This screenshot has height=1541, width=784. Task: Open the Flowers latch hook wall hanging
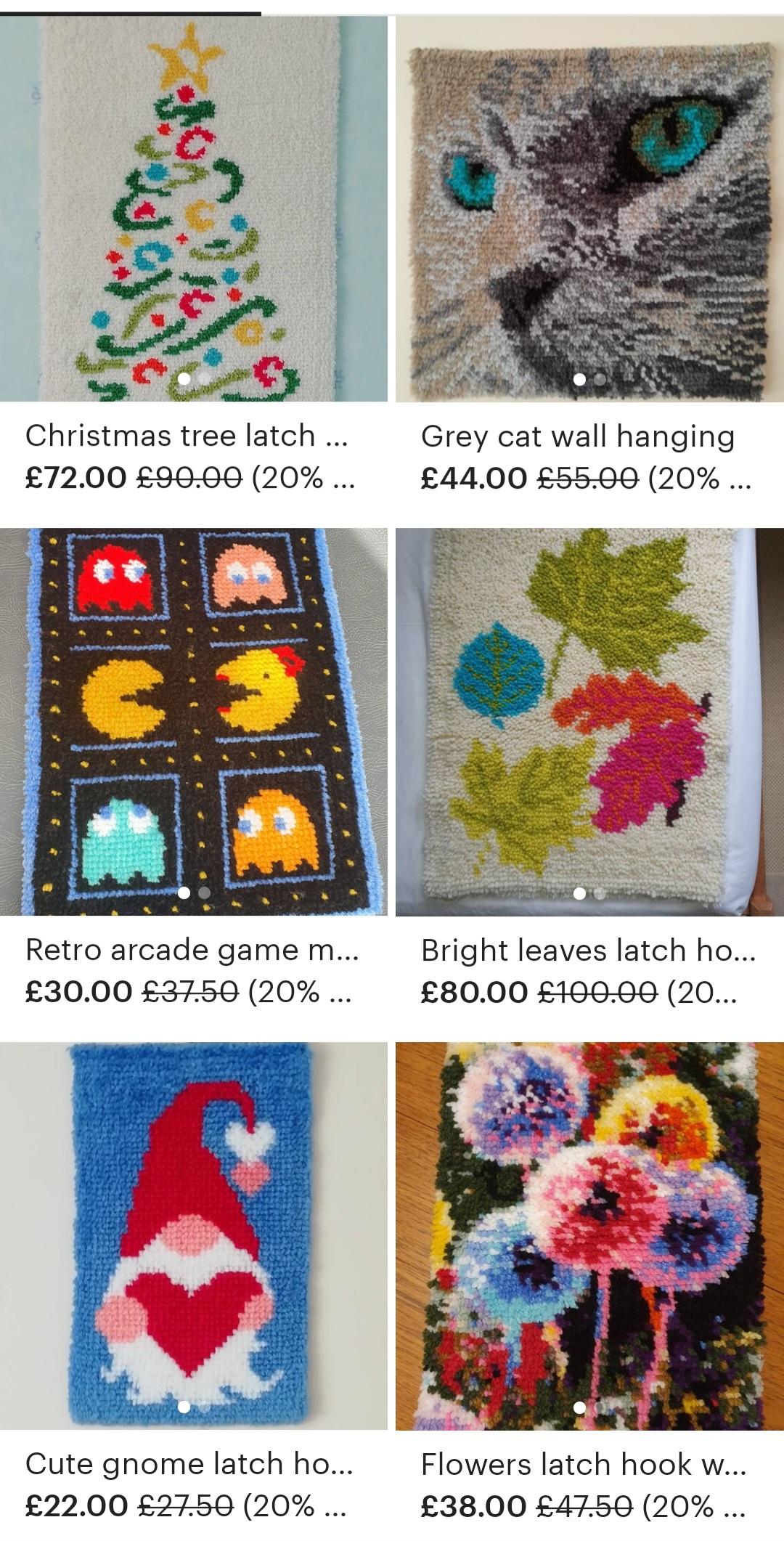click(589, 1236)
